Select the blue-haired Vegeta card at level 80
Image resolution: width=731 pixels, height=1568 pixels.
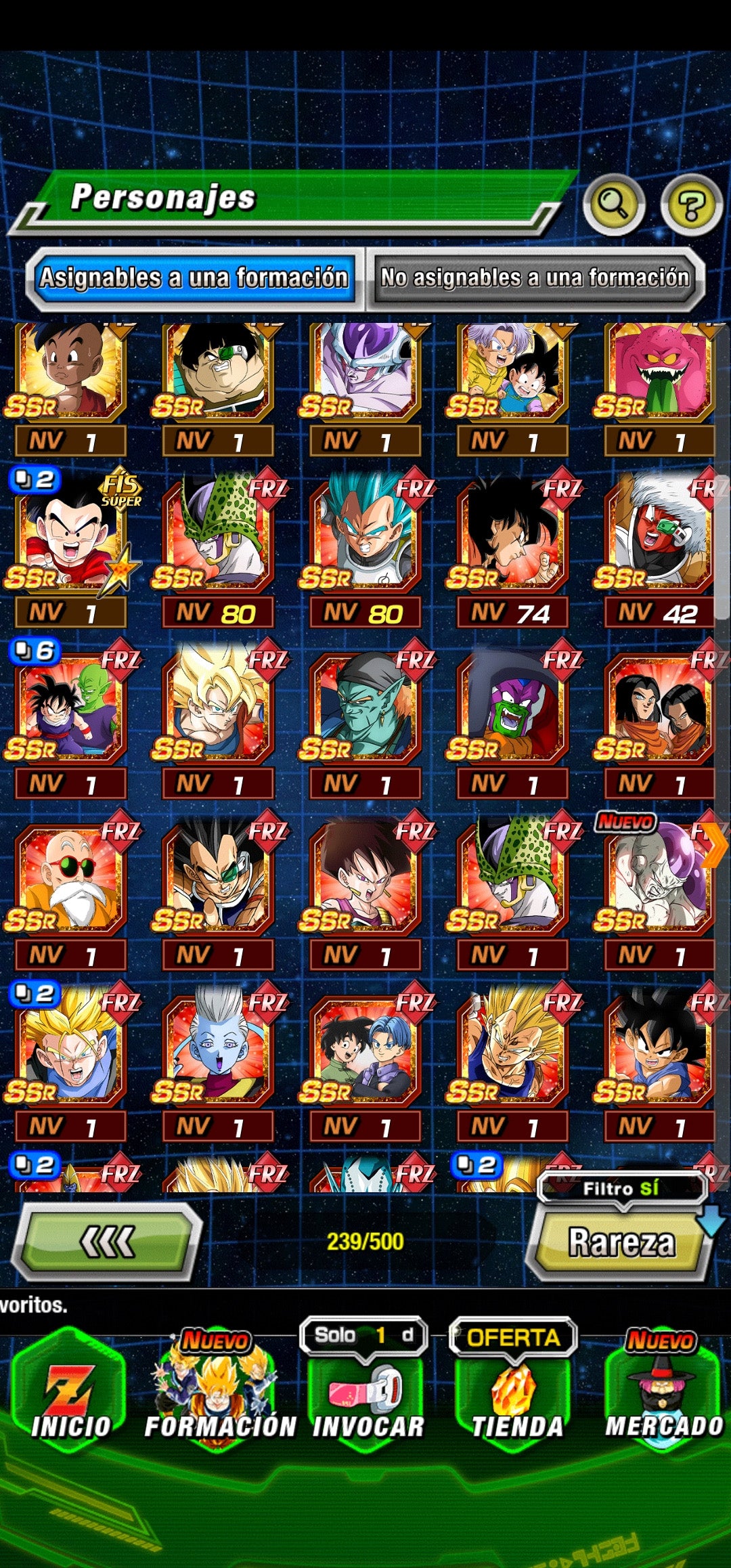(365, 535)
